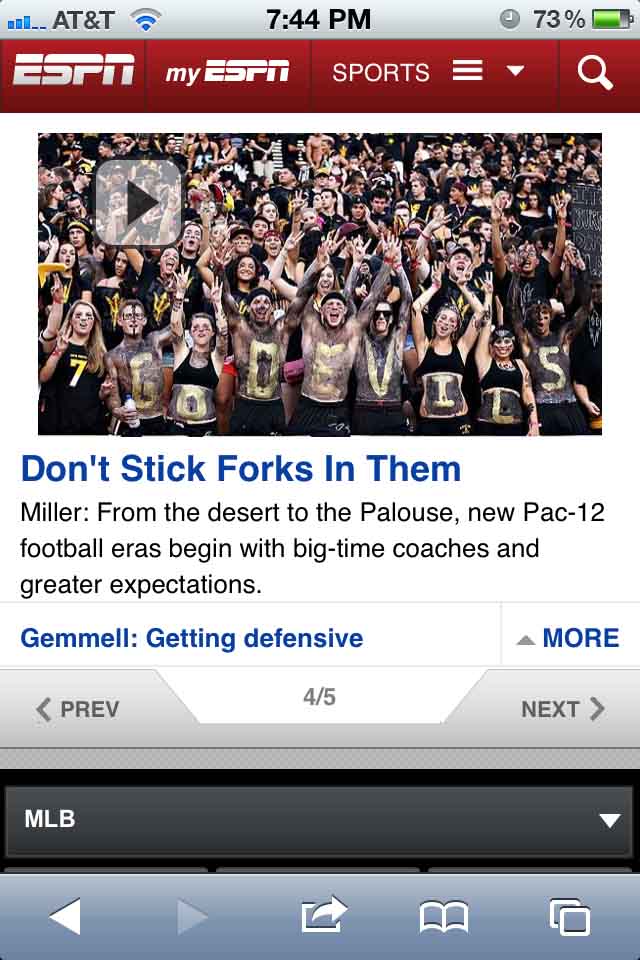Share this page from the toolbar
Image resolution: width=640 pixels, height=960 pixels.
tap(323, 915)
